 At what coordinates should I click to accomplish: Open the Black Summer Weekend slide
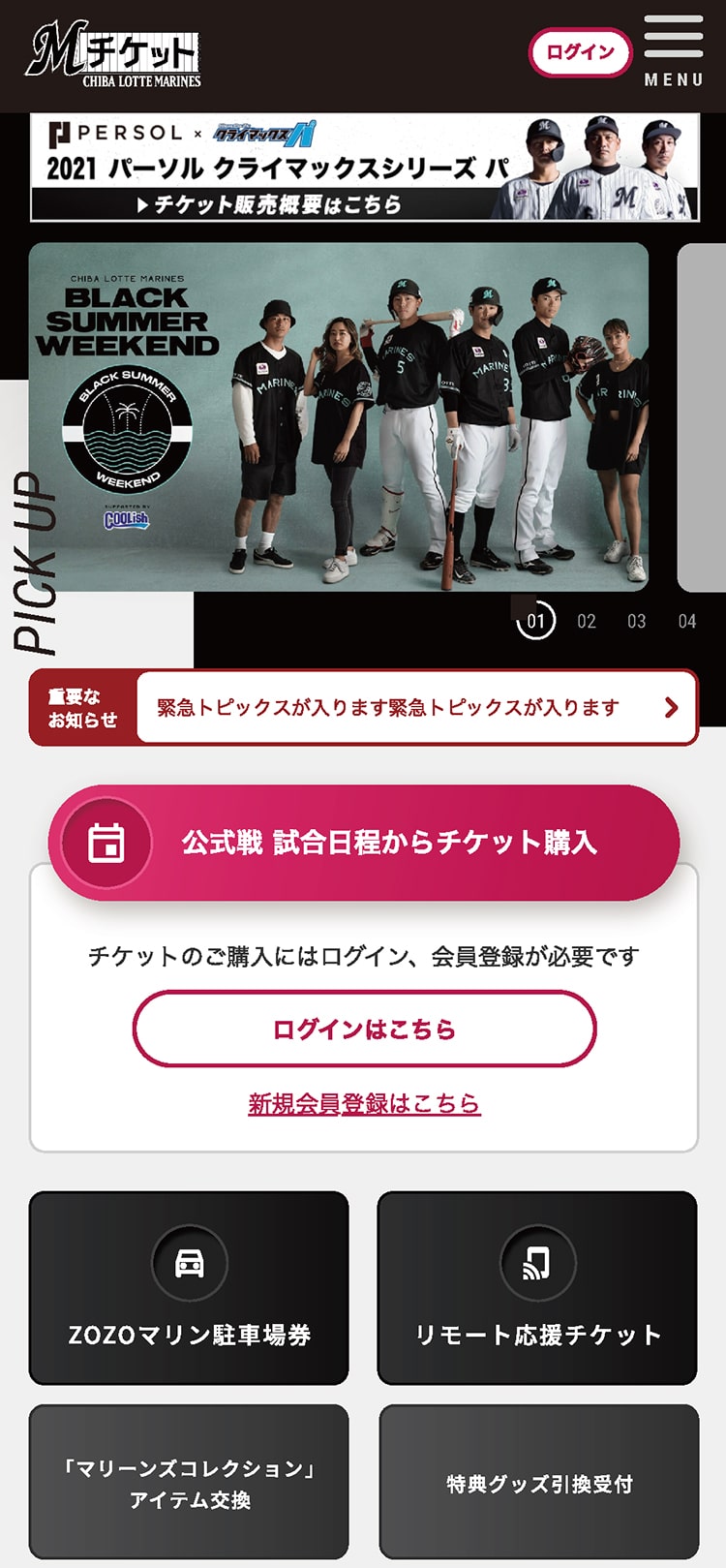click(x=339, y=416)
